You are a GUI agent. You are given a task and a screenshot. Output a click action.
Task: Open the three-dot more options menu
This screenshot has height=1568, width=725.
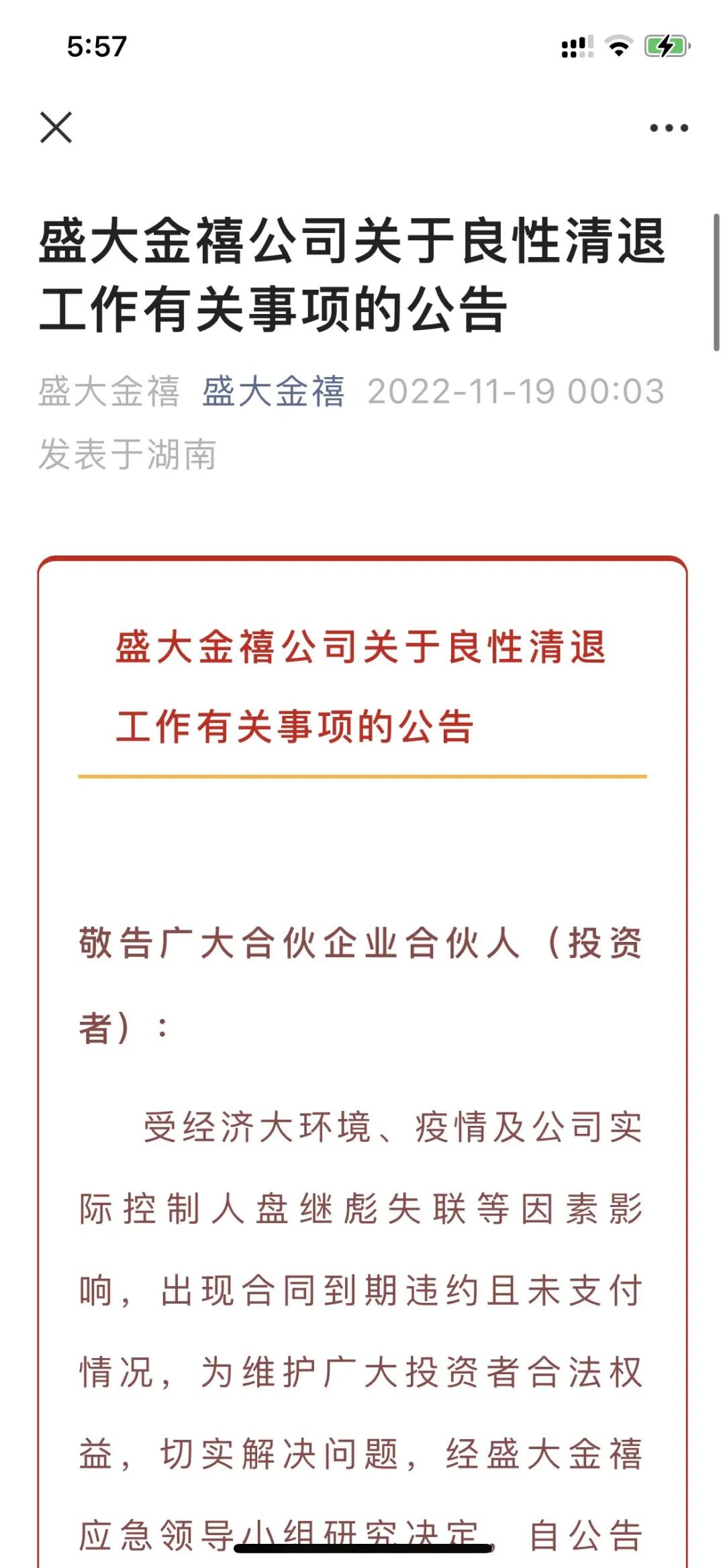(x=669, y=127)
